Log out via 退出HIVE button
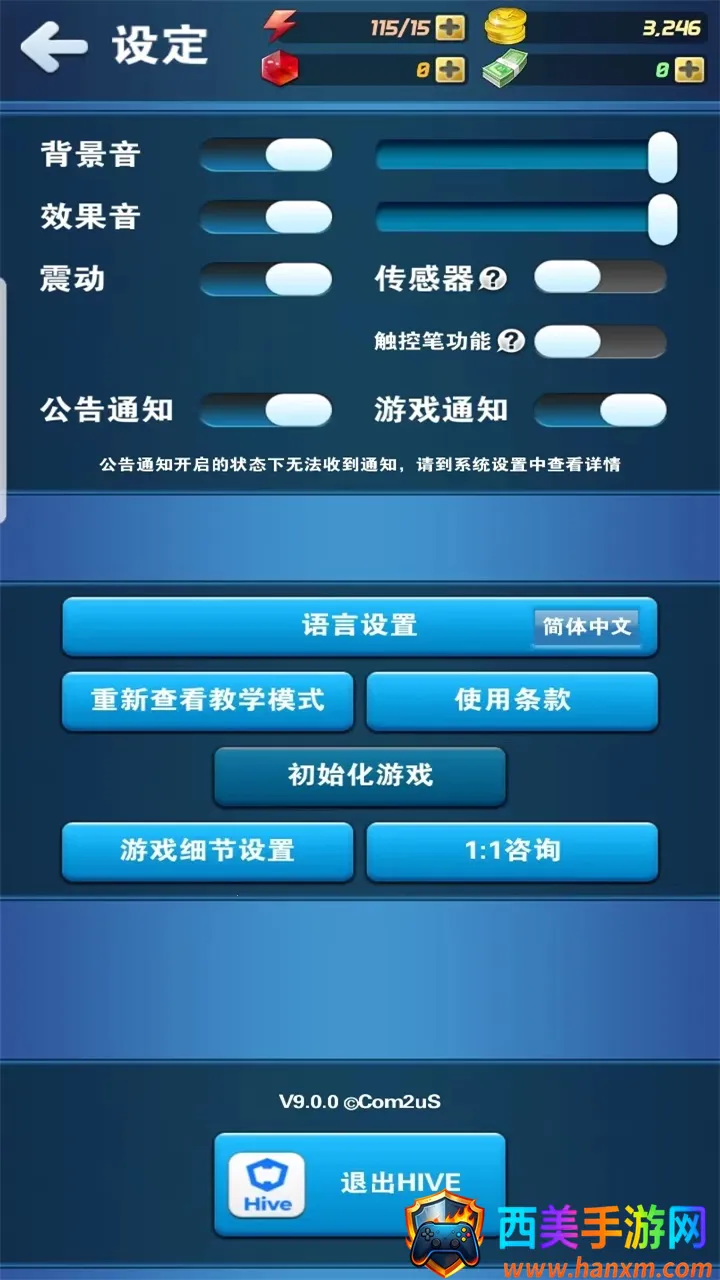The image size is (720, 1280). [360, 1183]
